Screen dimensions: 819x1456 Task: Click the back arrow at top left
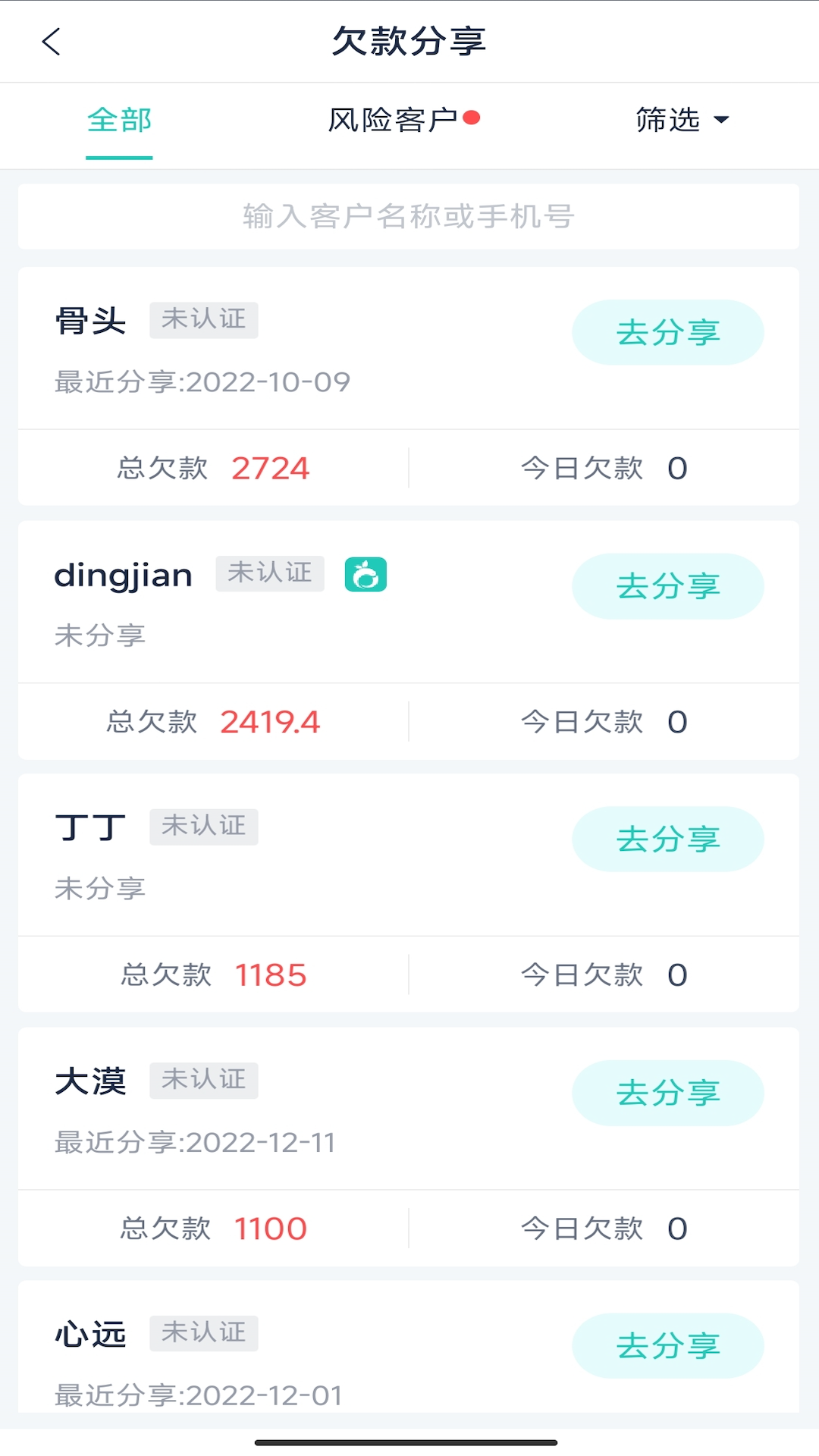pyautogui.click(x=52, y=42)
